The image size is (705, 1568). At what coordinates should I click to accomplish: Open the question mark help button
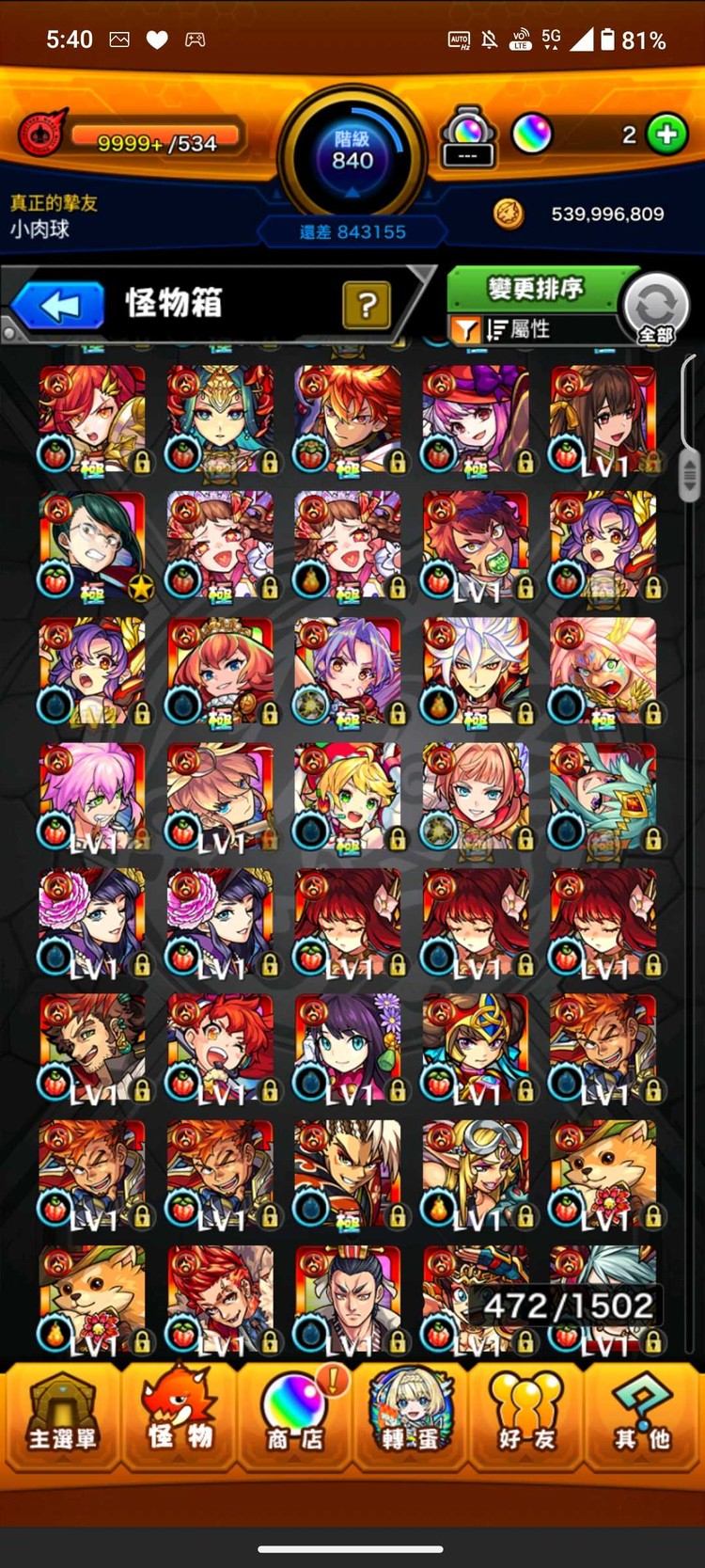[367, 305]
